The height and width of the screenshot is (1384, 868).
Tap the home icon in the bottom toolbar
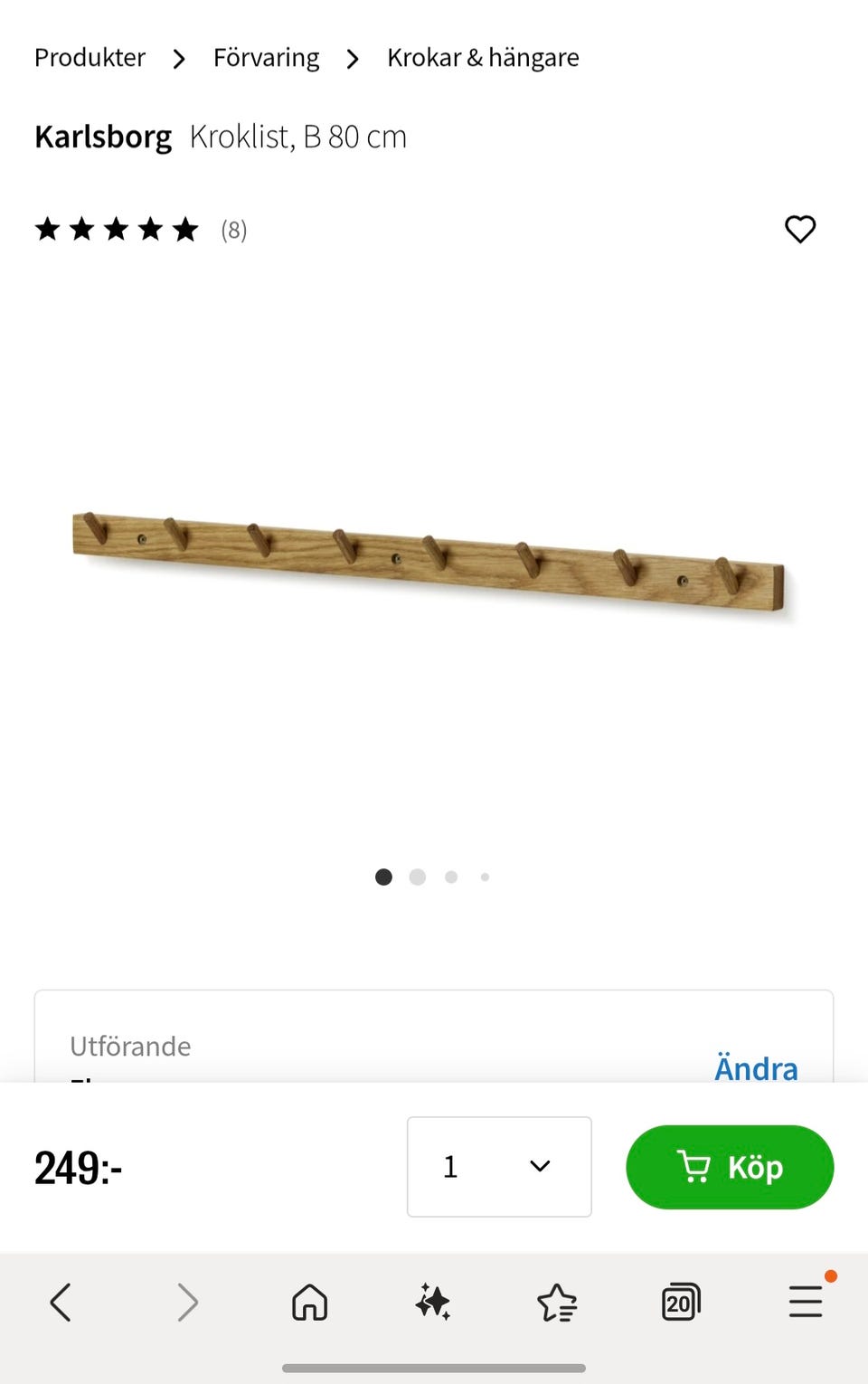(x=308, y=1303)
